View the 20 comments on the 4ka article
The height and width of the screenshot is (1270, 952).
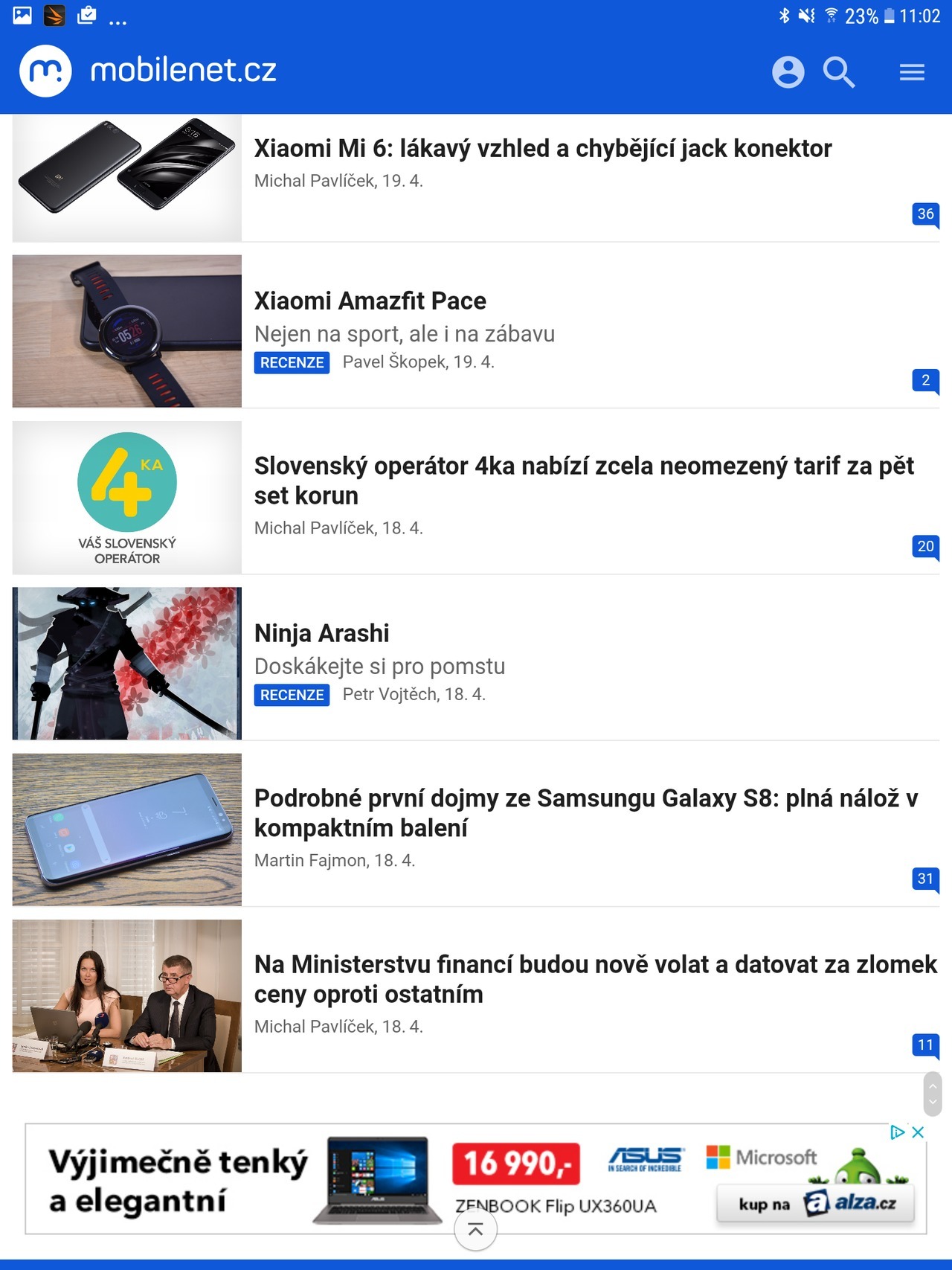point(925,547)
